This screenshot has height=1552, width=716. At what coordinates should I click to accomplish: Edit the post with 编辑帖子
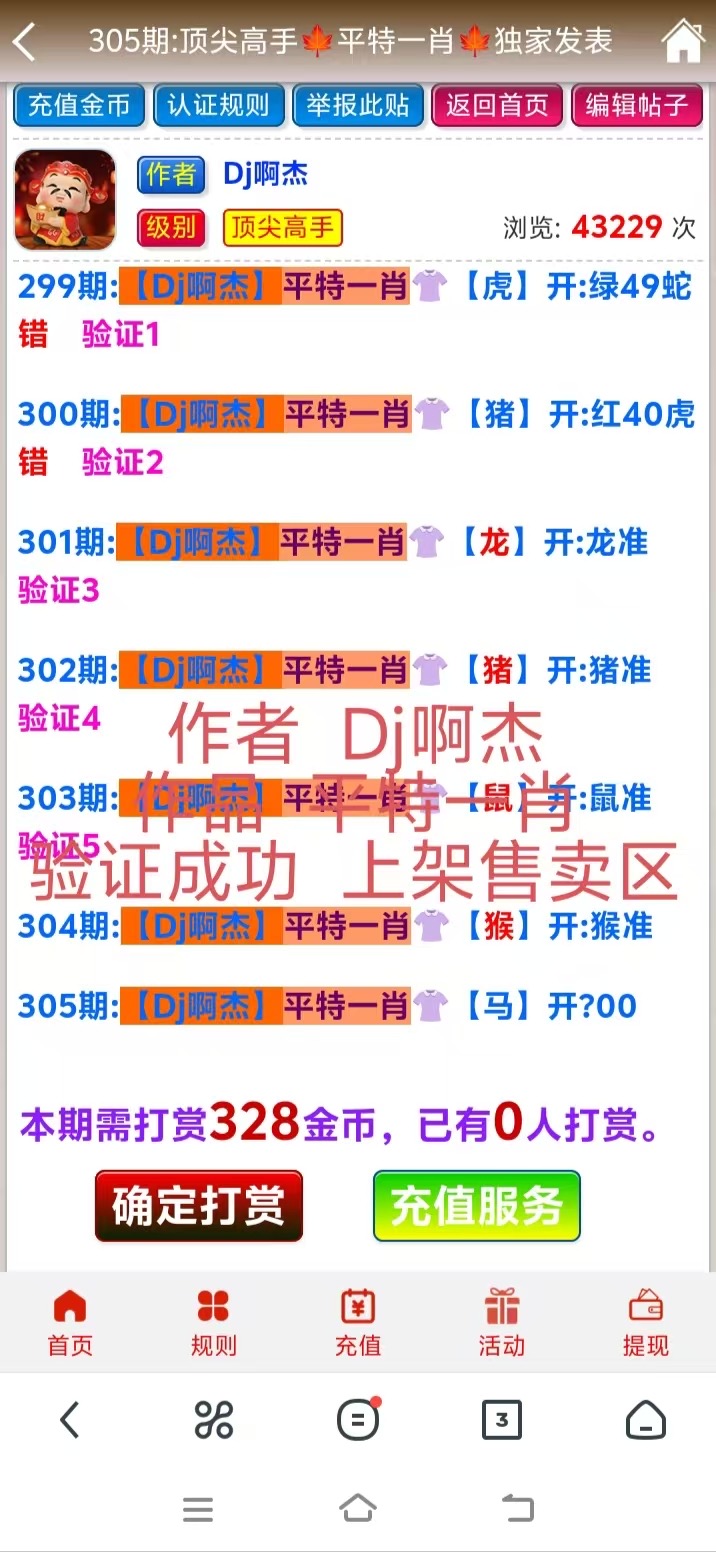(637, 106)
